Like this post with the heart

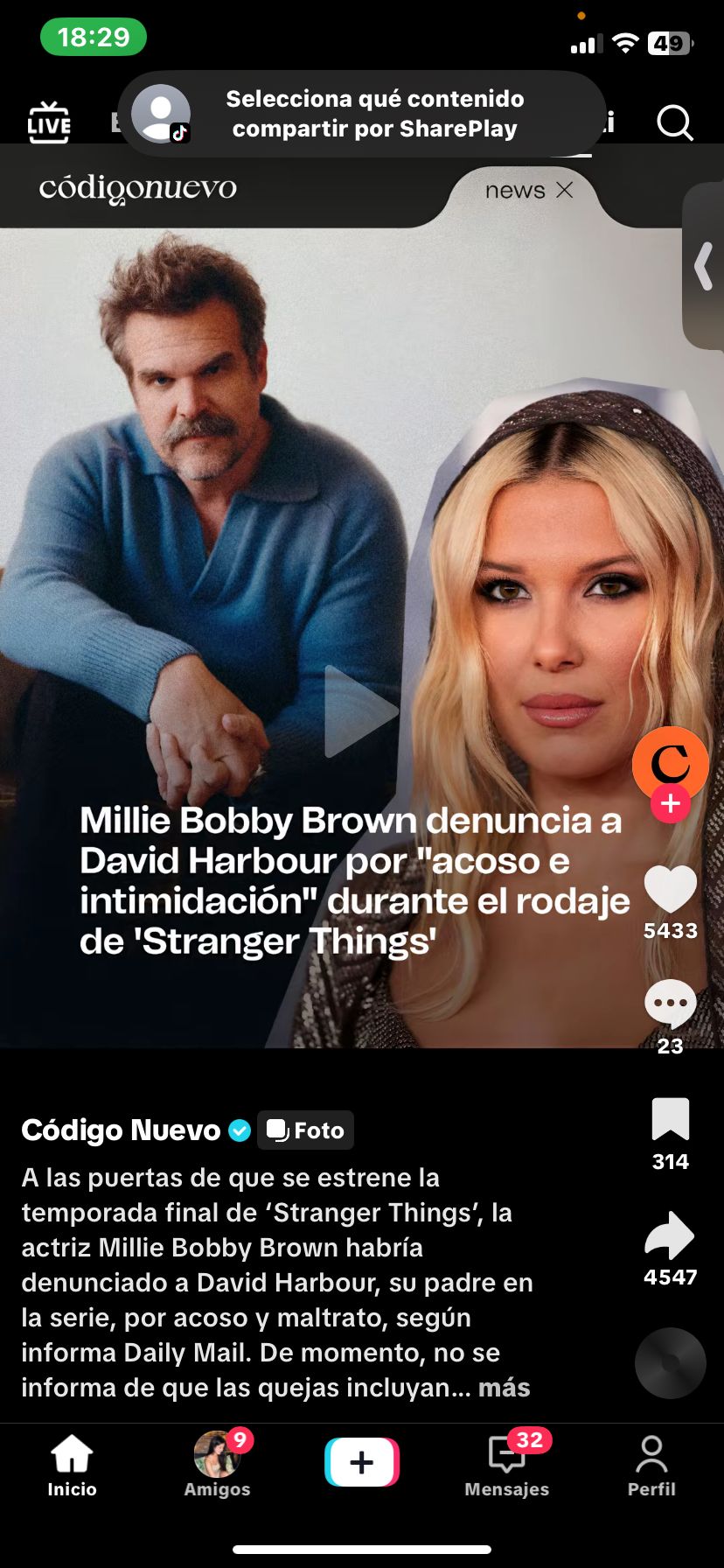click(671, 890)
